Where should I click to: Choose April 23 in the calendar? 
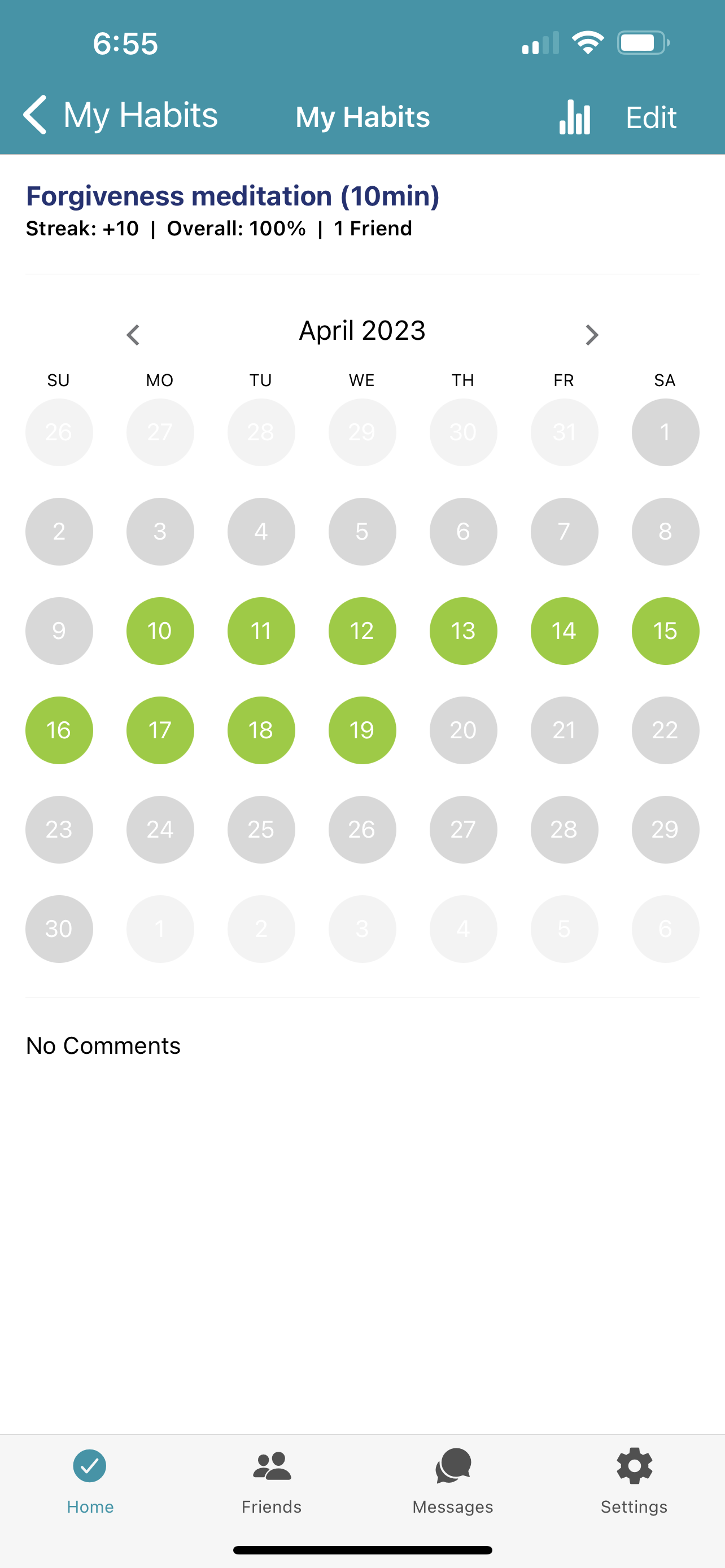(59, 829)
